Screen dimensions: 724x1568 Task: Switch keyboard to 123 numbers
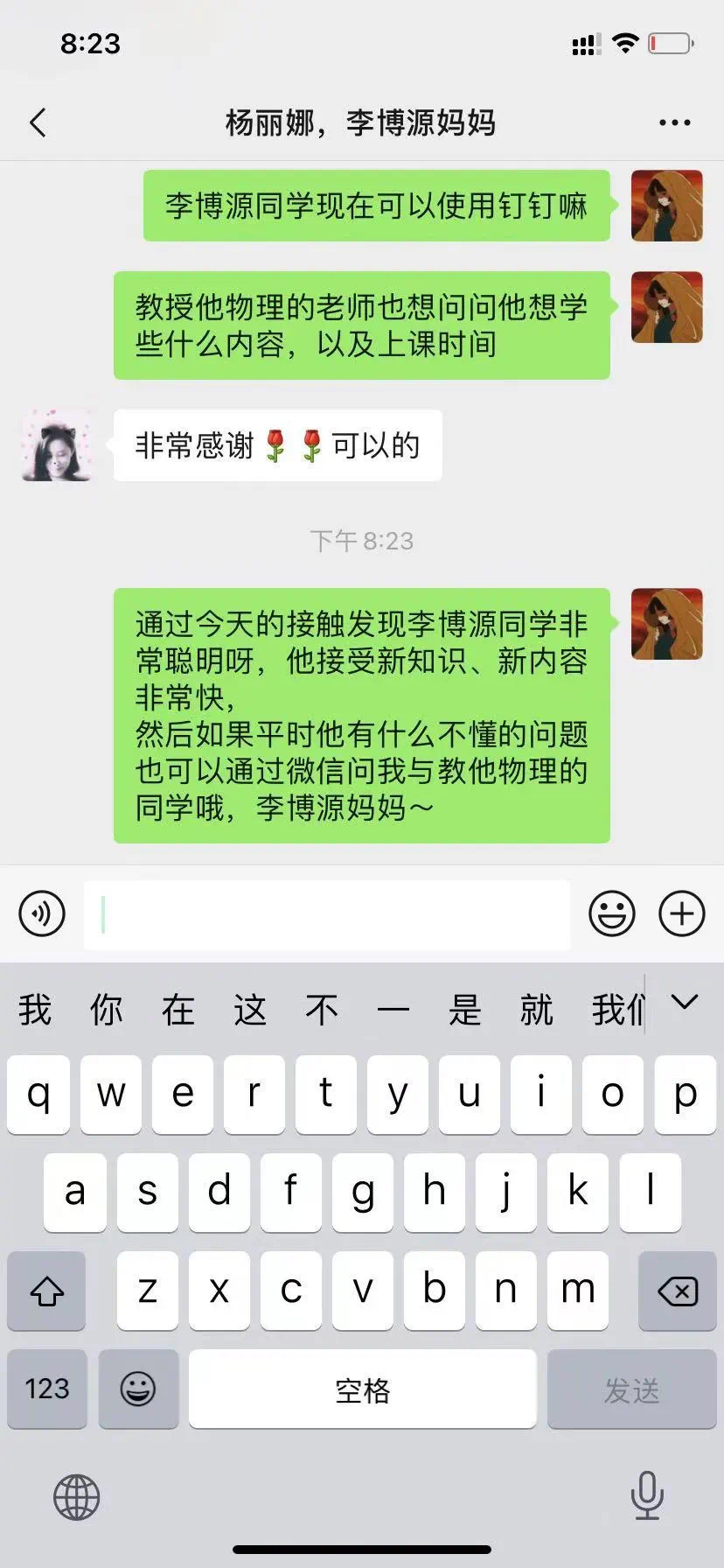[x=47, y=1389]
